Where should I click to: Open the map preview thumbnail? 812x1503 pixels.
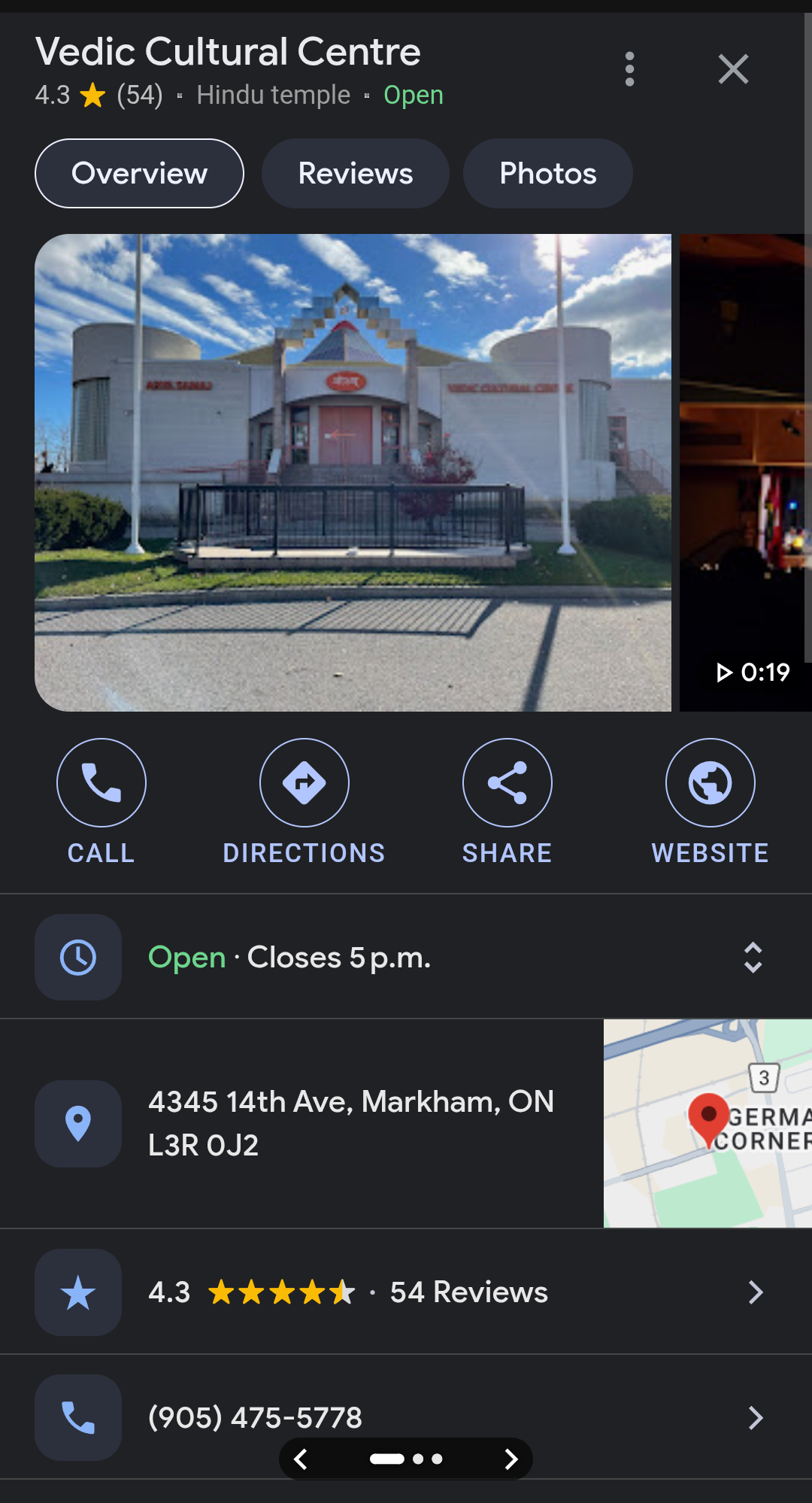pyautogui.click(x=707, y=1123)
